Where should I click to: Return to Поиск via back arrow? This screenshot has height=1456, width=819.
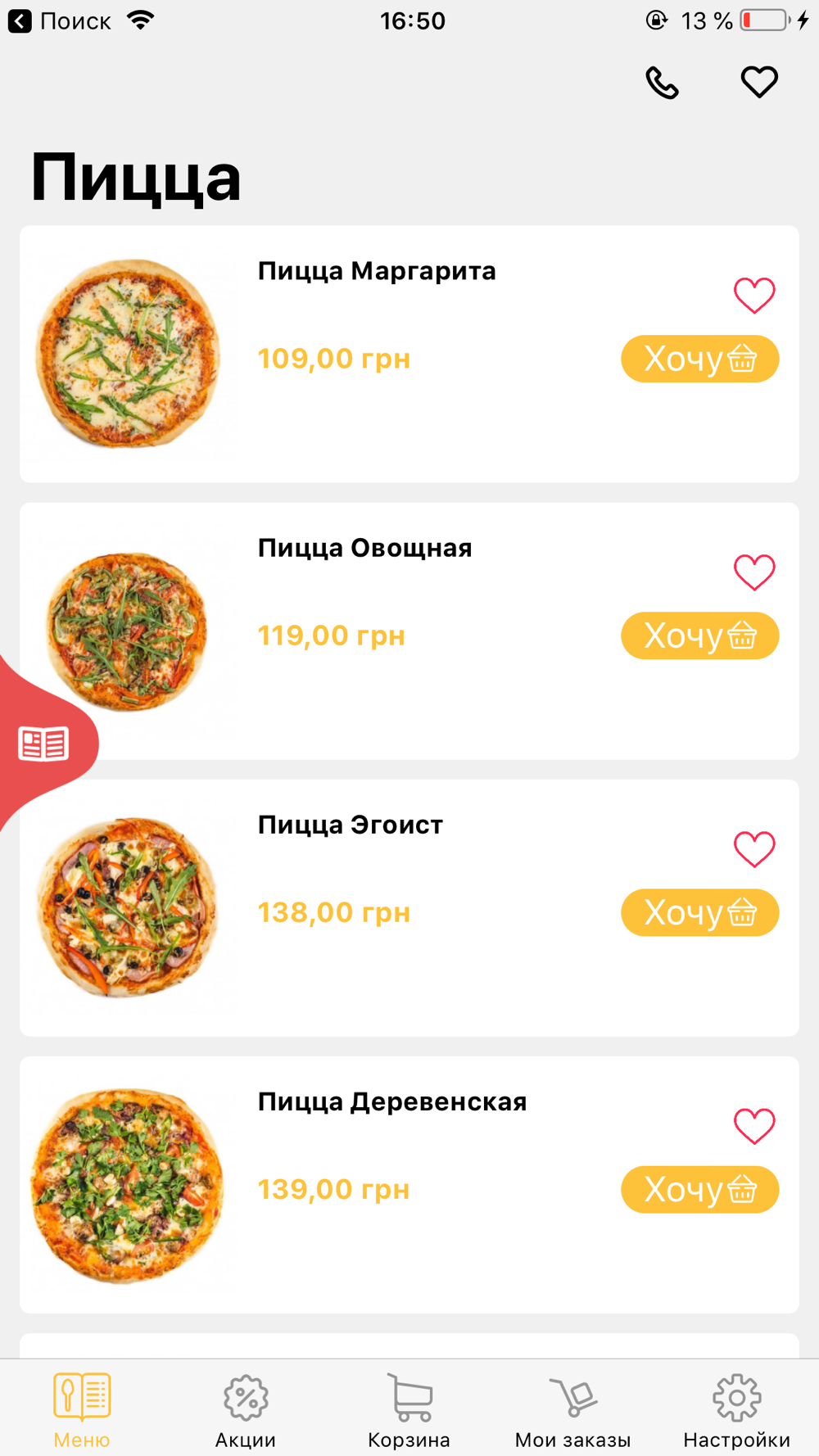[x=59, y=20]
